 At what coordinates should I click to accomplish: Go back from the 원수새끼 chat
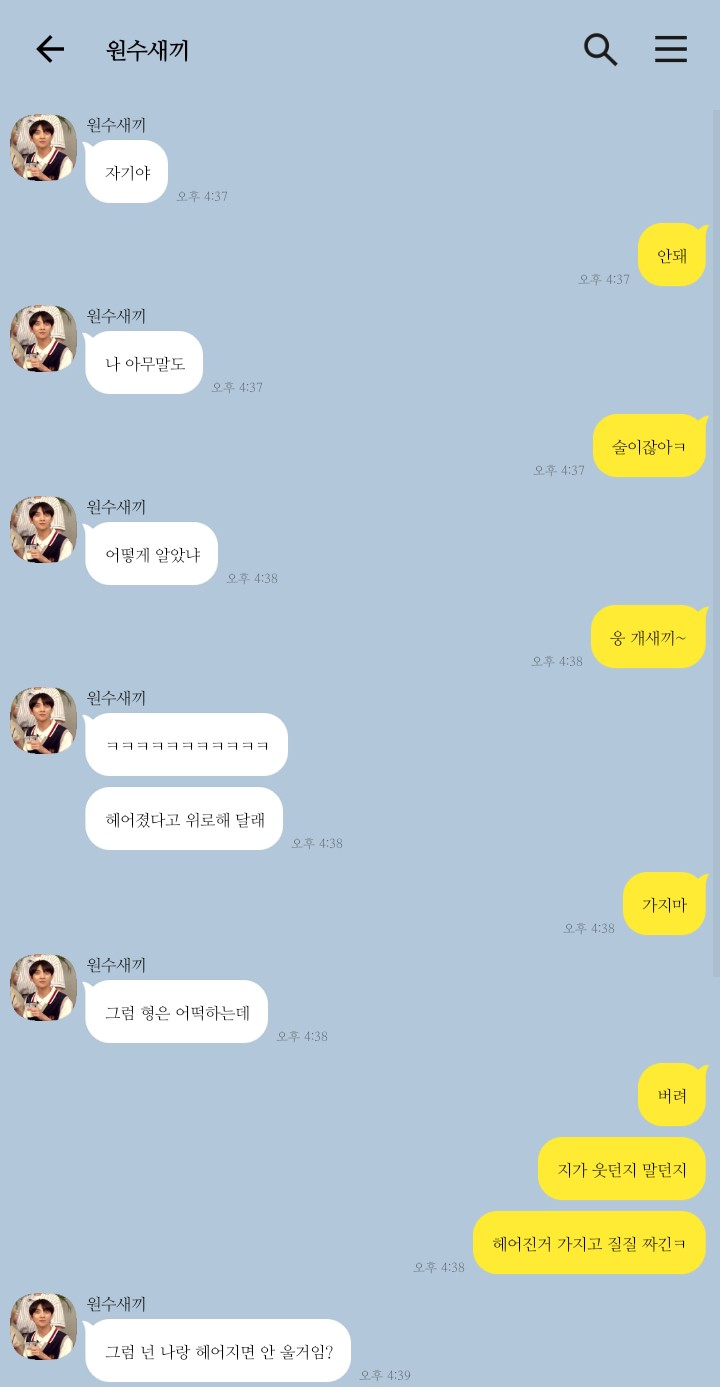49,49
